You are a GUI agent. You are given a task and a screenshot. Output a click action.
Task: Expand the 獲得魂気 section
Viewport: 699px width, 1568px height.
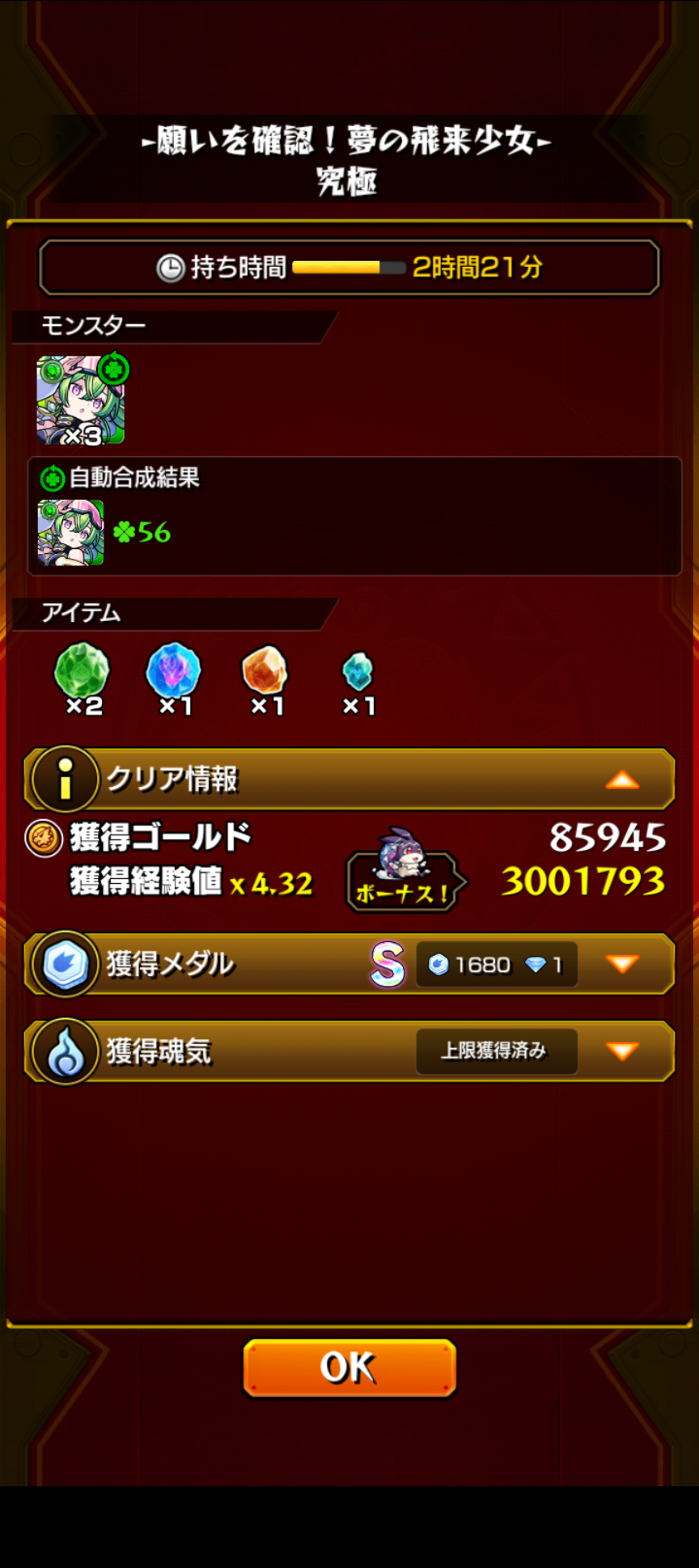point(621,1050)
